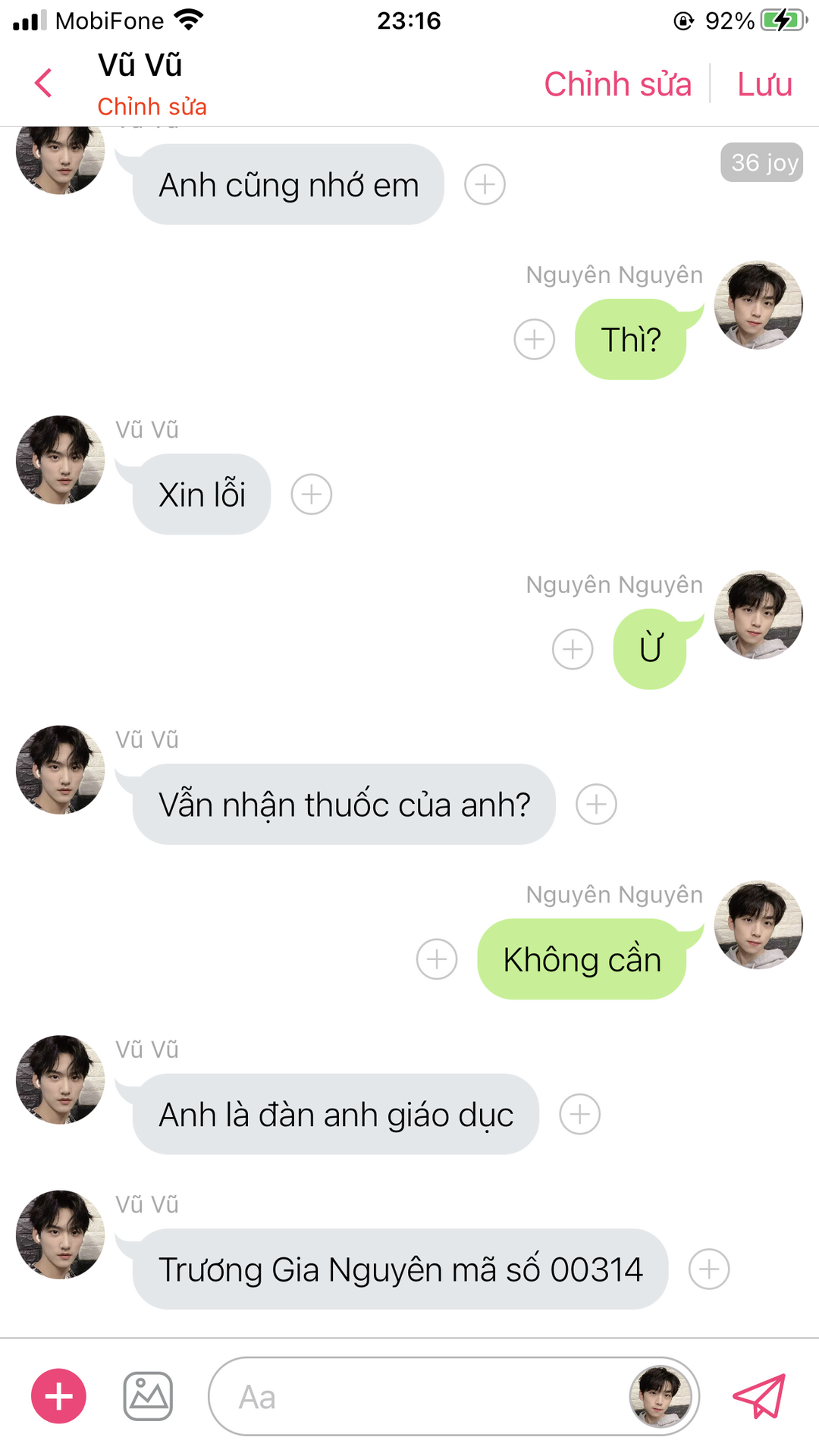
Task: Open the pink plus add button
Action: (x=58, y=1396)
